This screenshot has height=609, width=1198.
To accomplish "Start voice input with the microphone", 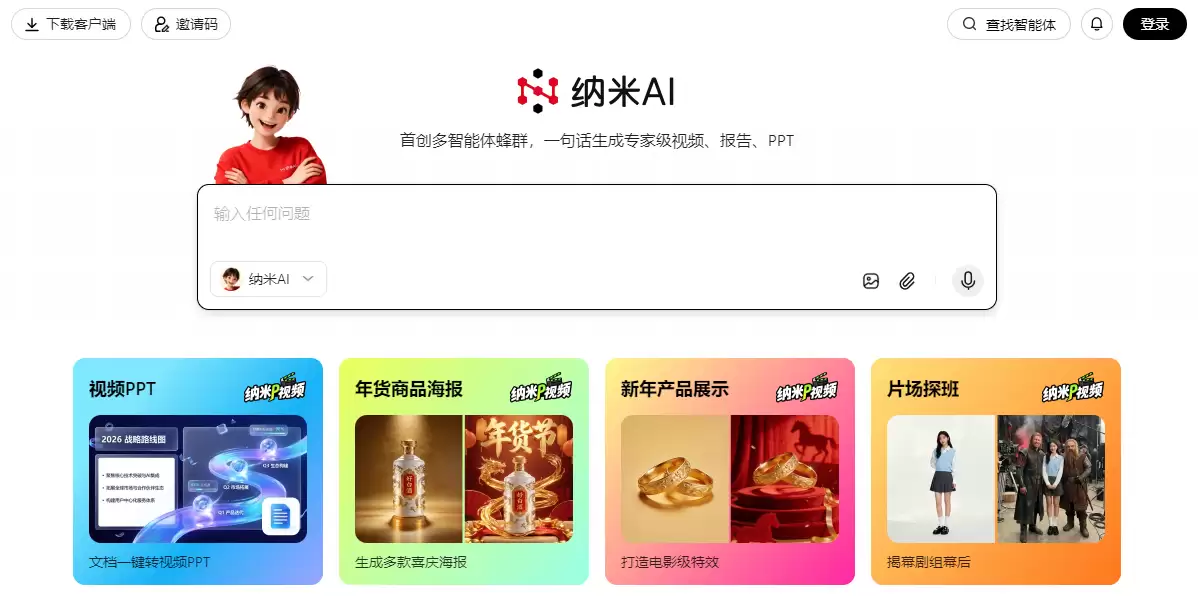I will 967,281.
